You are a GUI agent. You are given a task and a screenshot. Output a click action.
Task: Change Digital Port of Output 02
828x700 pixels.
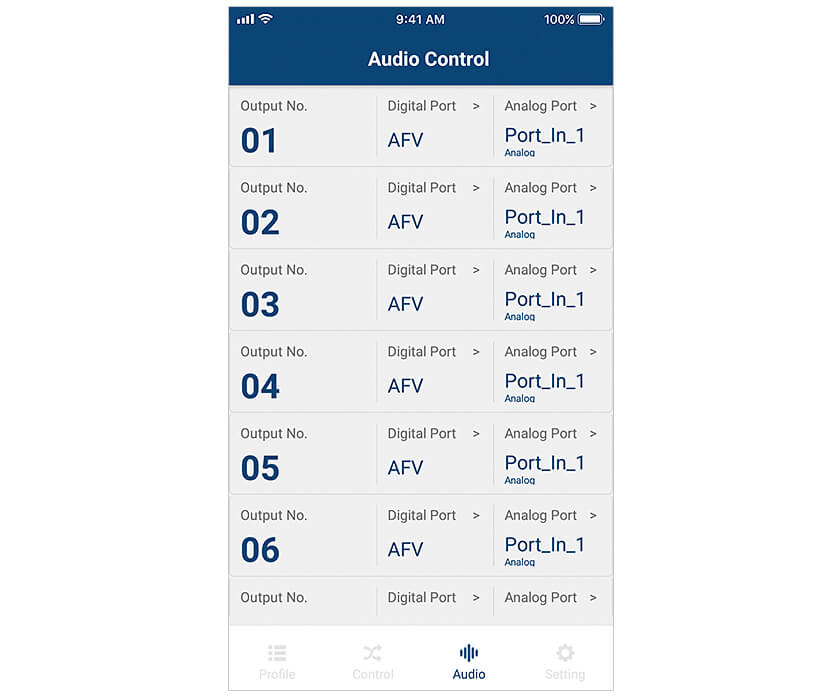[x=434, y=208]
